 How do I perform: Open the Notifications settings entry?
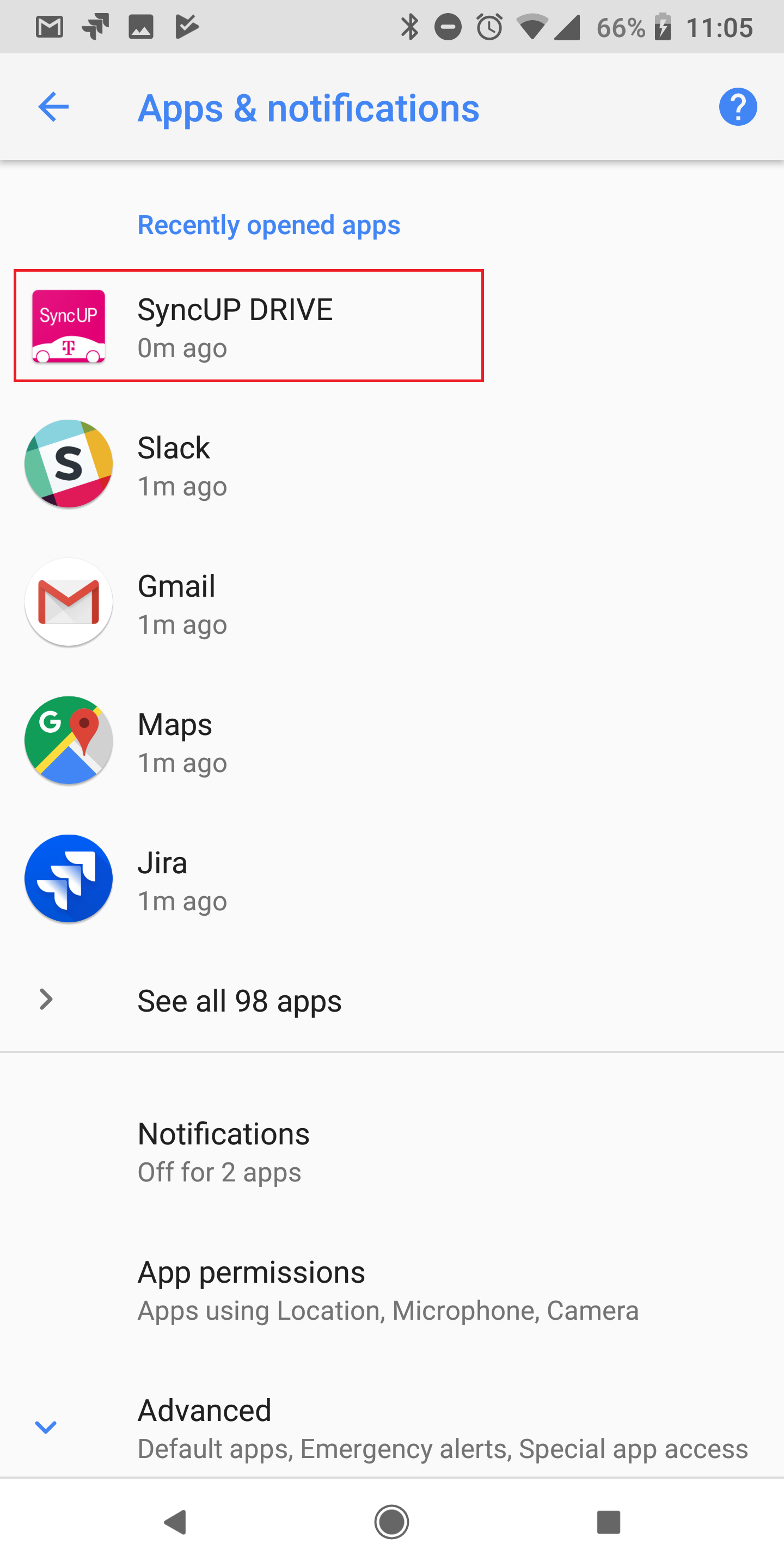[223, 1150]
